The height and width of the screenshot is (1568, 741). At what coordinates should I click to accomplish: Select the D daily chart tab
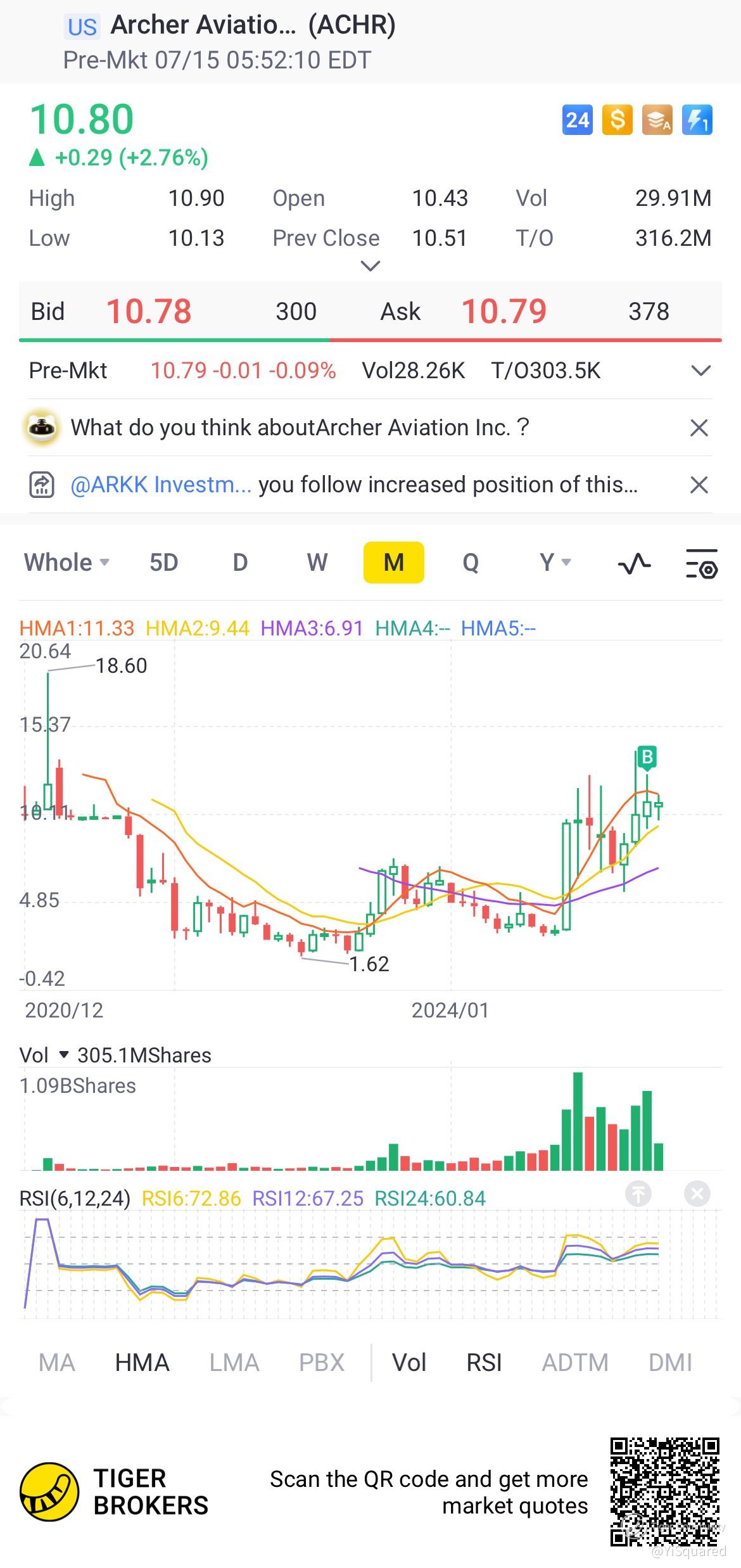pyautogui.click(x=240, y=563)
